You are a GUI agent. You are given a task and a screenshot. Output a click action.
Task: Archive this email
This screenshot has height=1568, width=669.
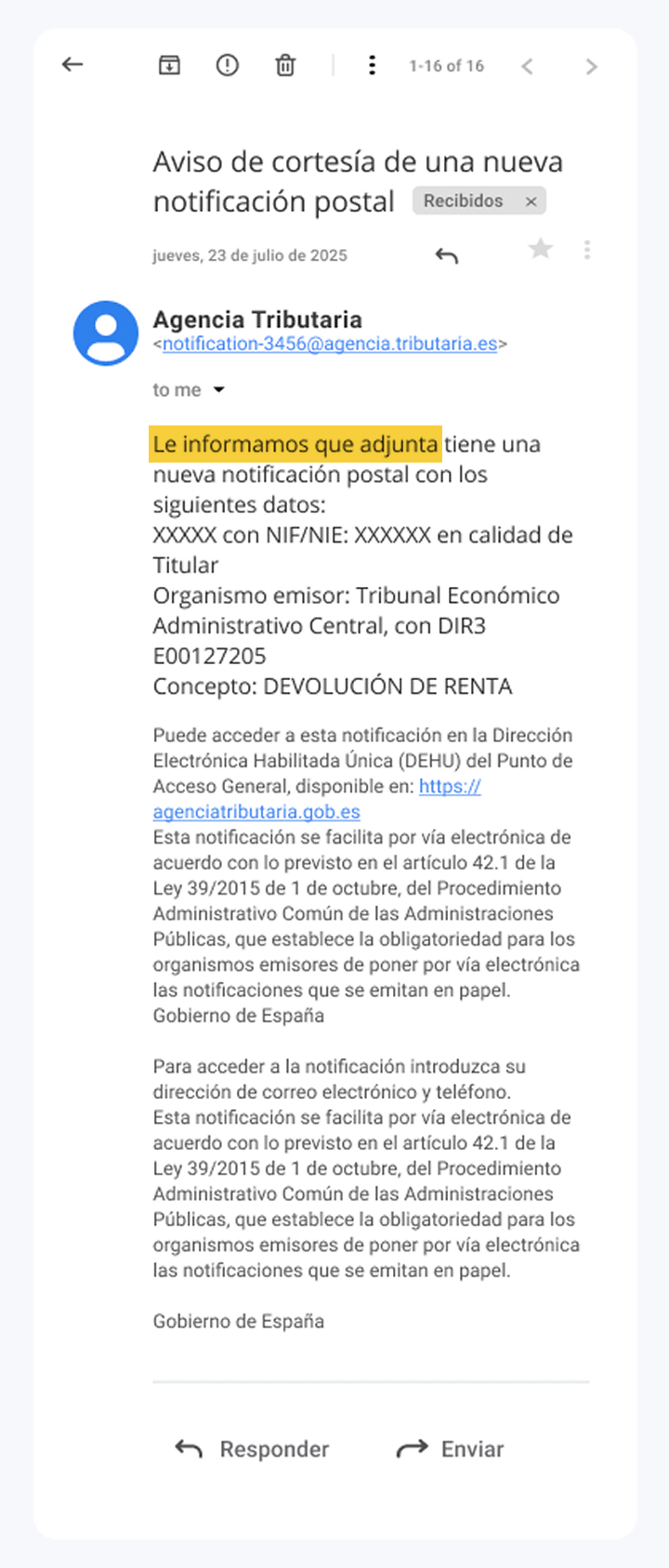click(169, 65)
